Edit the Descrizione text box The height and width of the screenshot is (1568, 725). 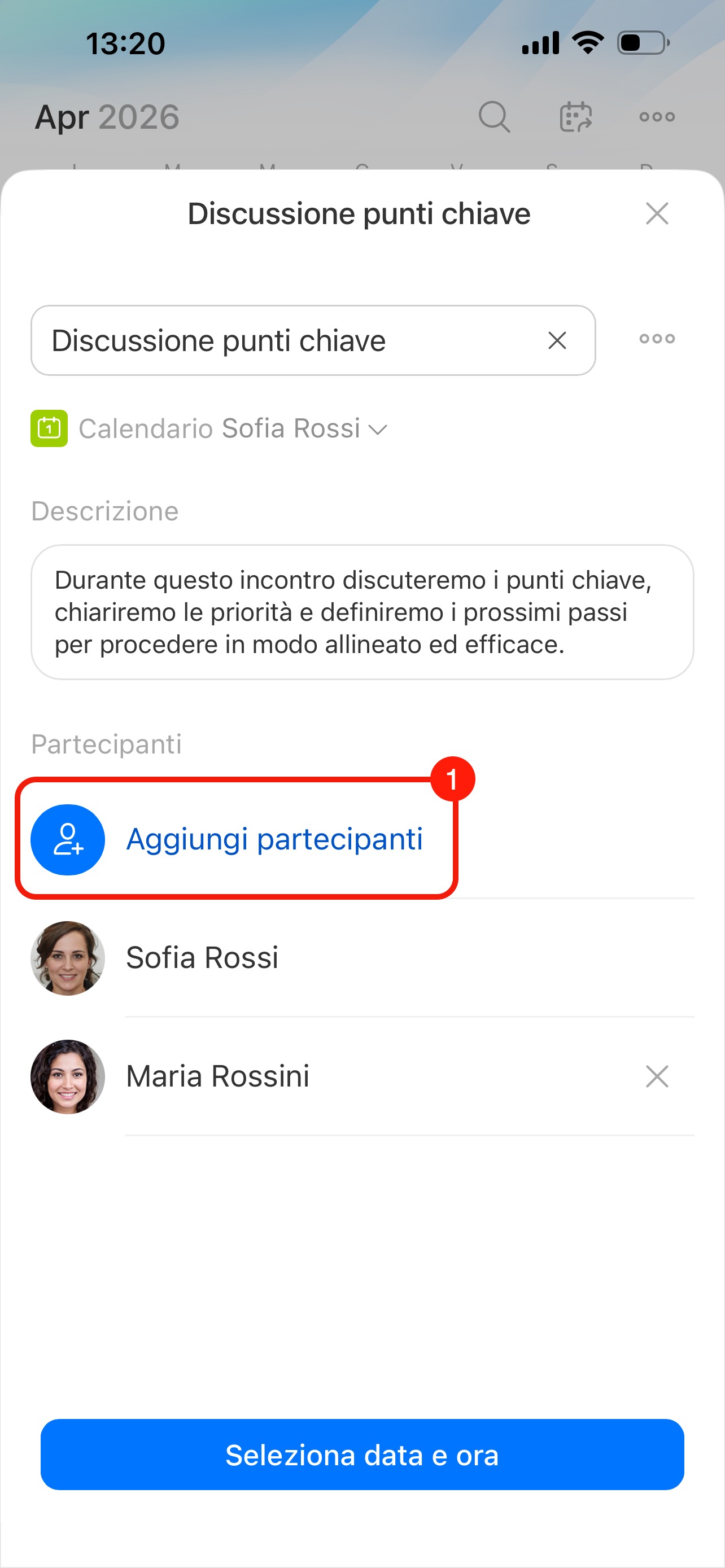point(361,612)
